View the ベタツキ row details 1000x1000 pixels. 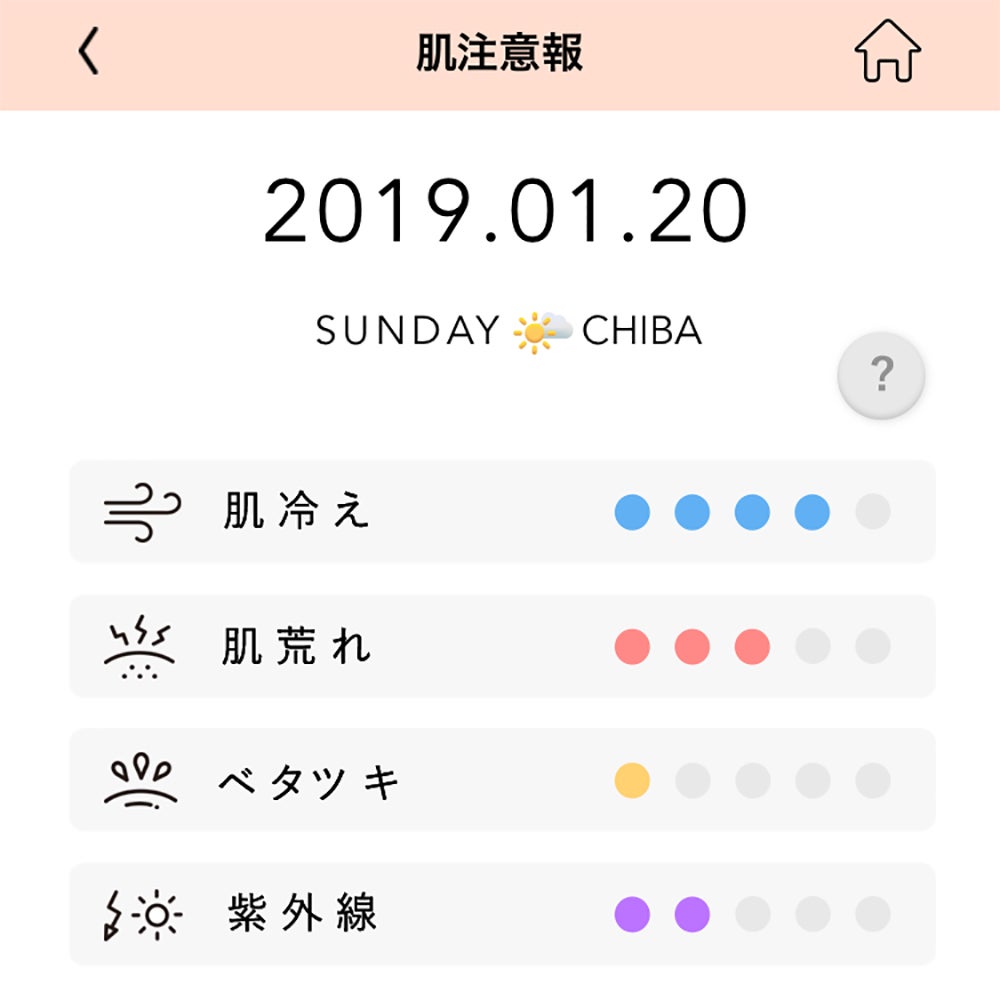tap(501, 780)
